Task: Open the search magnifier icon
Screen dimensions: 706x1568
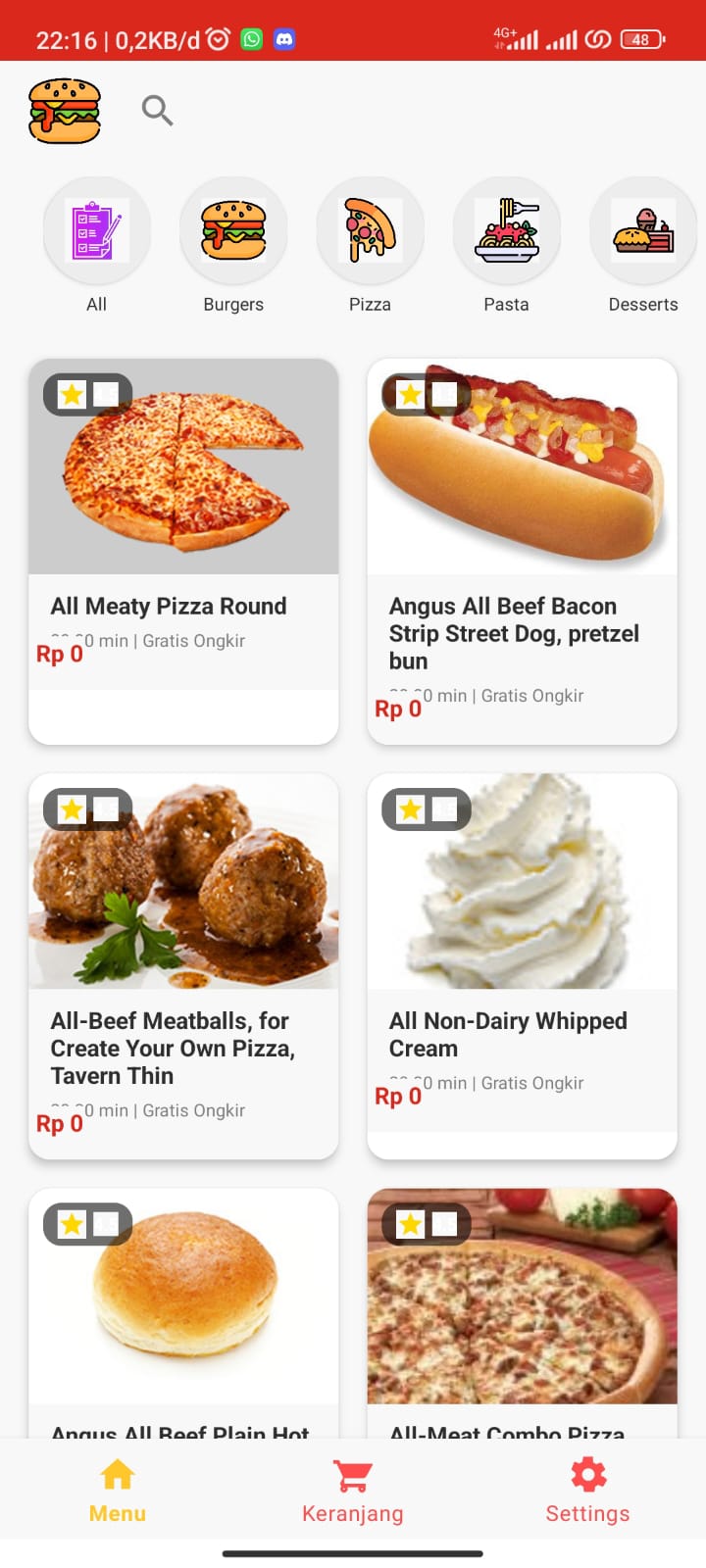Action: click(x=157, y=111)
